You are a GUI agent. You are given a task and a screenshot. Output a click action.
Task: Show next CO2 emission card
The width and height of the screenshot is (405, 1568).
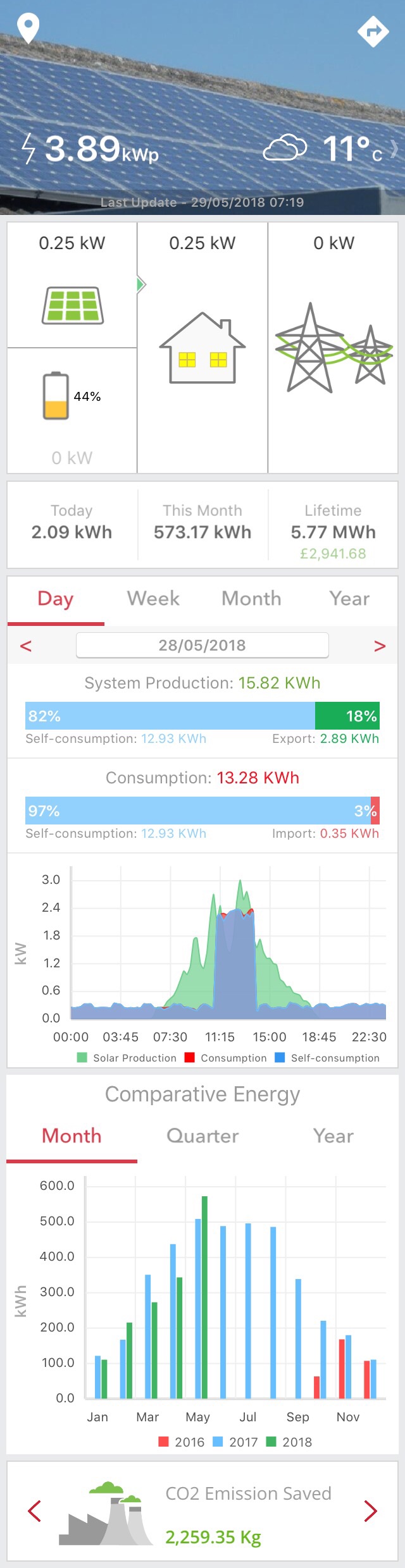coord(371,1510)
